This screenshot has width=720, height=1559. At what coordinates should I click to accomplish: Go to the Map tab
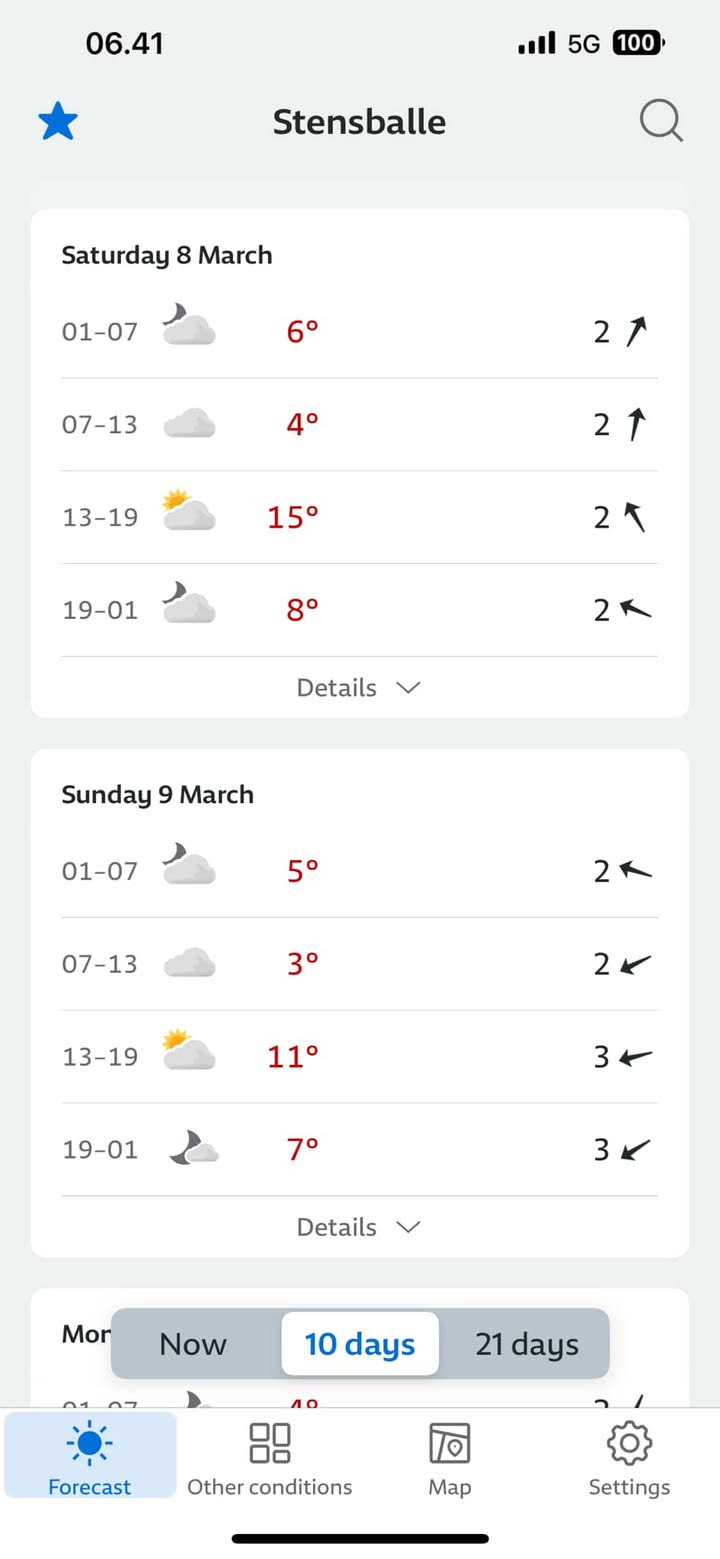450,1458
